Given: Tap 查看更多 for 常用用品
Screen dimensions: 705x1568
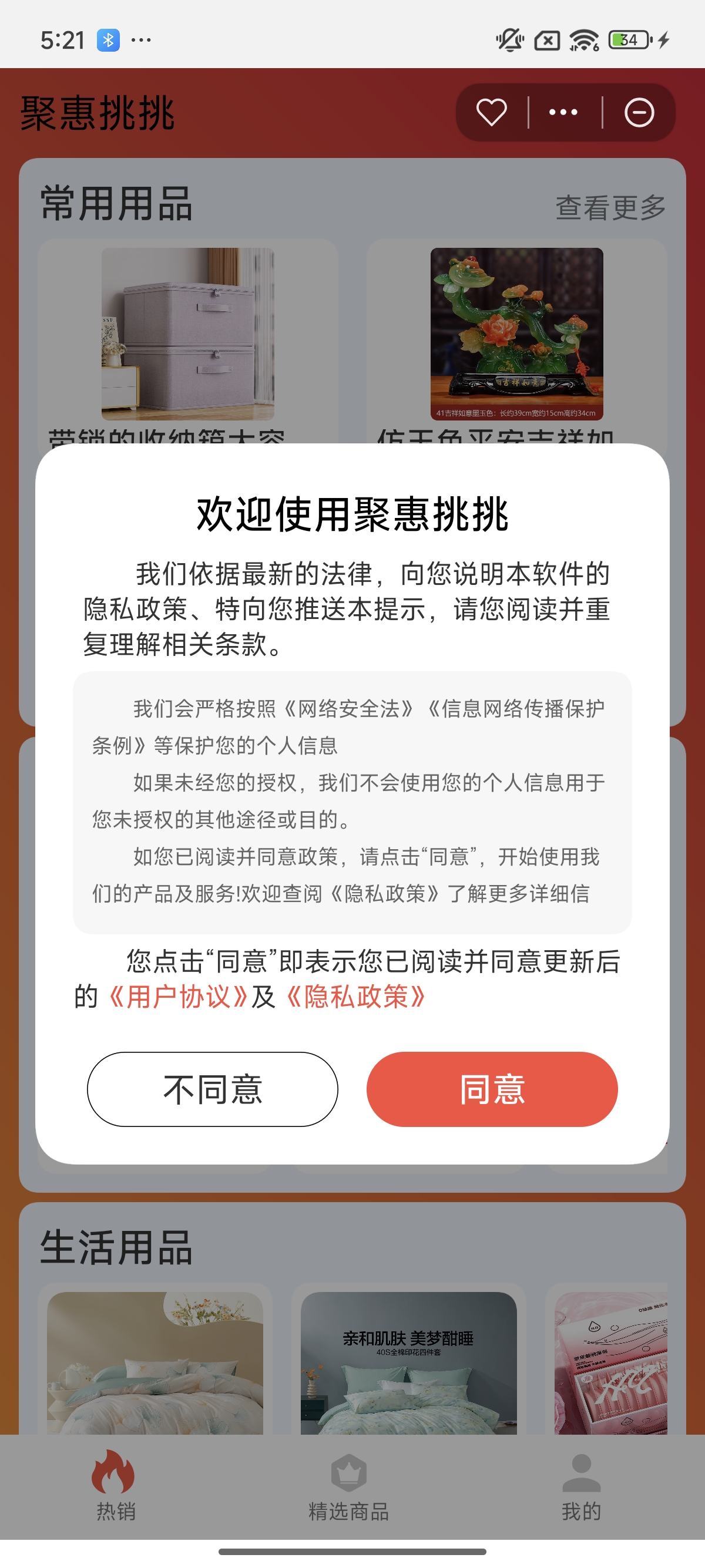Looking at the screenshot, I should [610, 207].
